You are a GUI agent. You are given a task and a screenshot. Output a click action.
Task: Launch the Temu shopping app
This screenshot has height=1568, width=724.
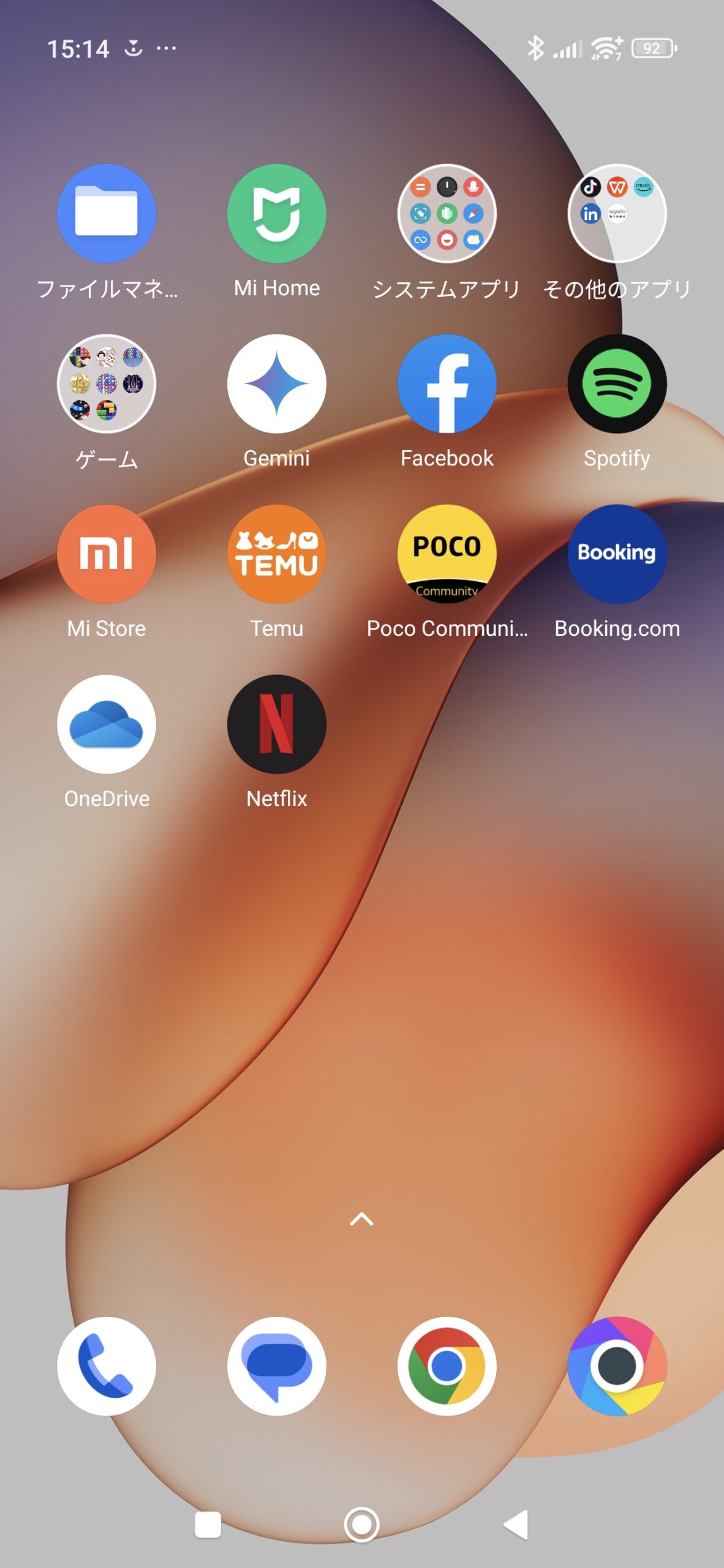point(277,554)
